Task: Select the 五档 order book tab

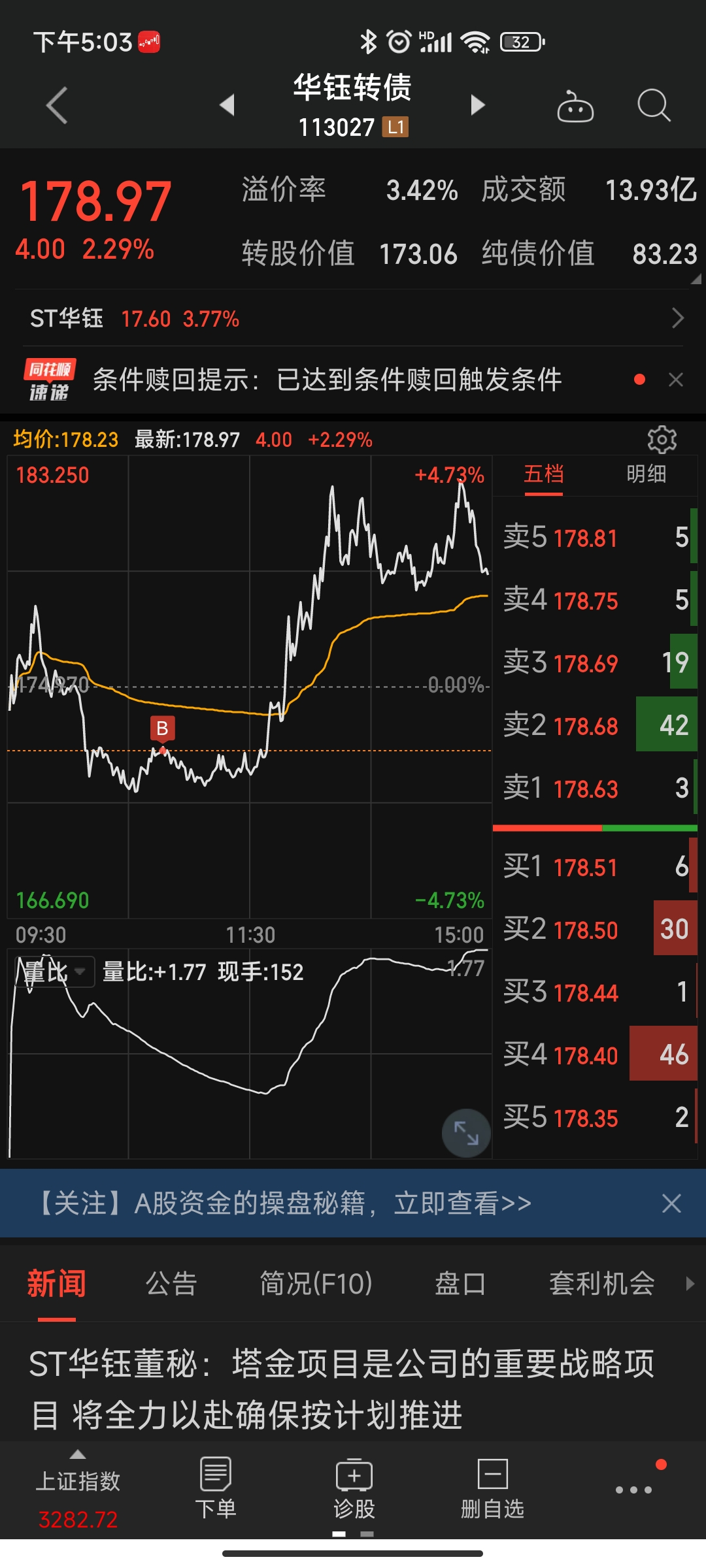Action: 543,474
